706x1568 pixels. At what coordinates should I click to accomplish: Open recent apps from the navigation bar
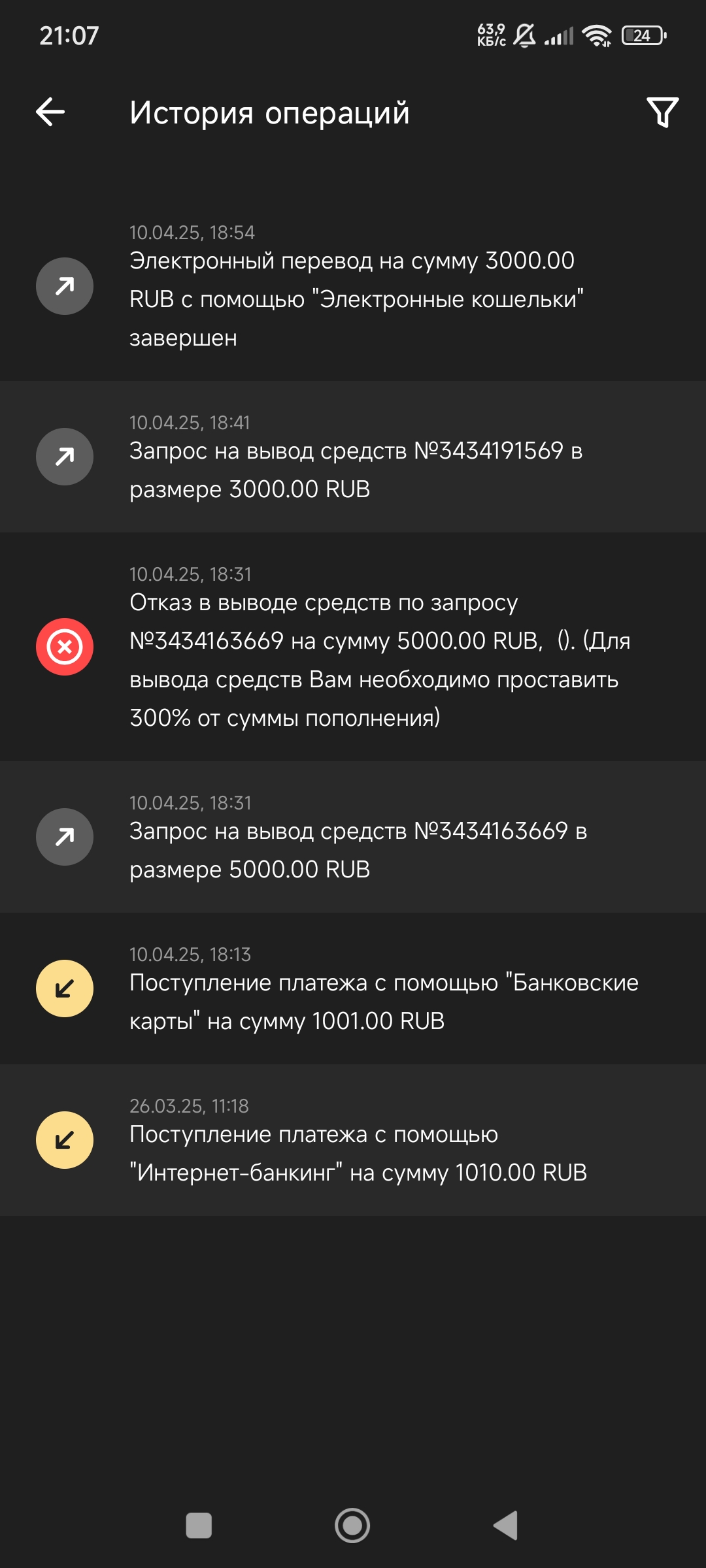pos(199,1526)
